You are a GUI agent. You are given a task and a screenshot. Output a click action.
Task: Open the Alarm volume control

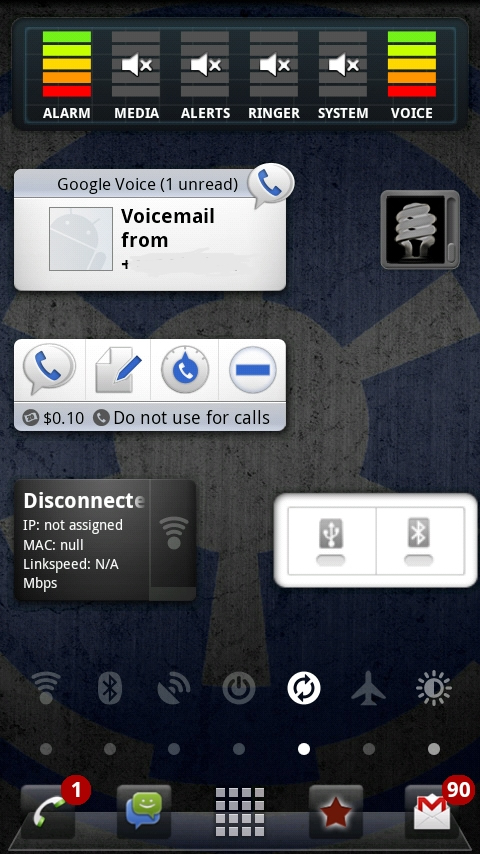click(x=66, y=75)
